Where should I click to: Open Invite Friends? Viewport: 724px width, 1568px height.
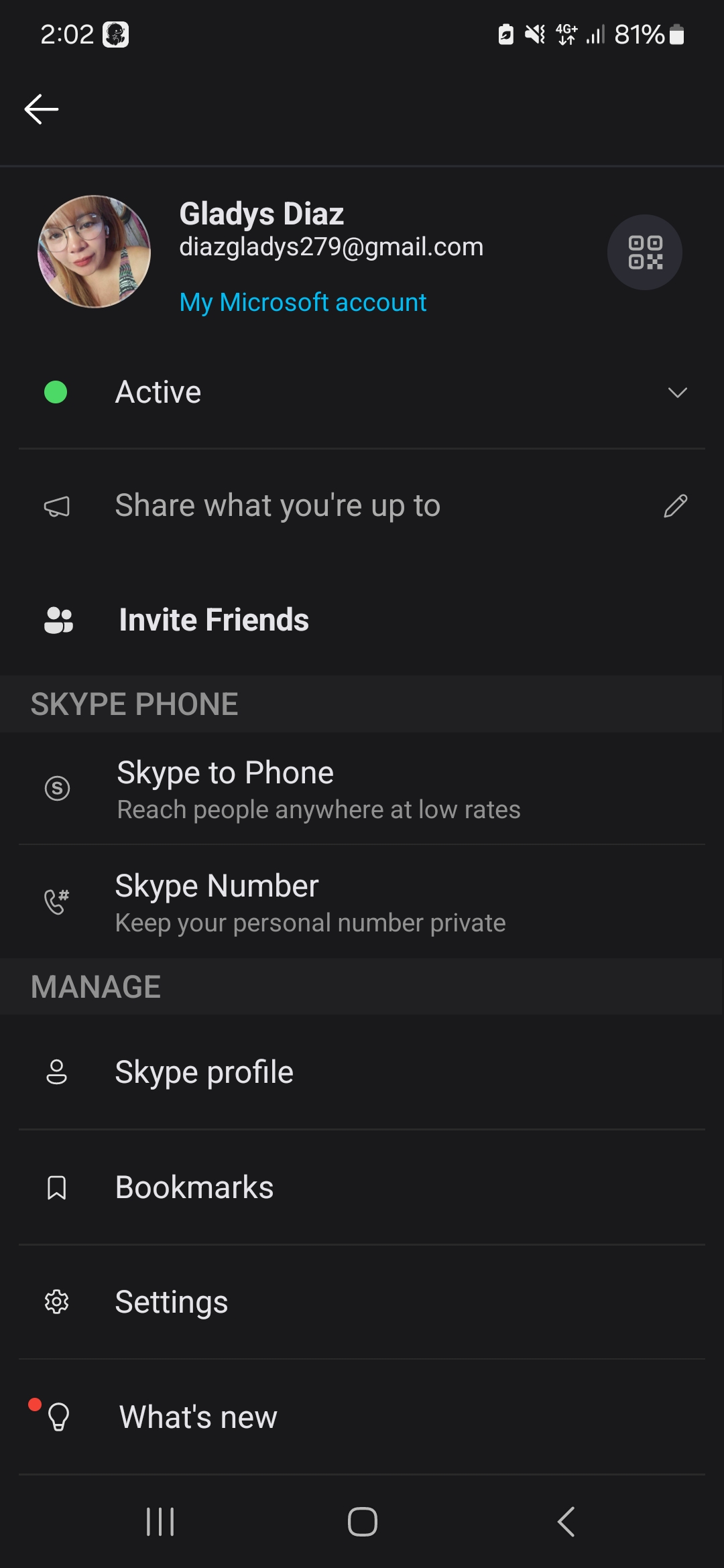pos(362,620)
